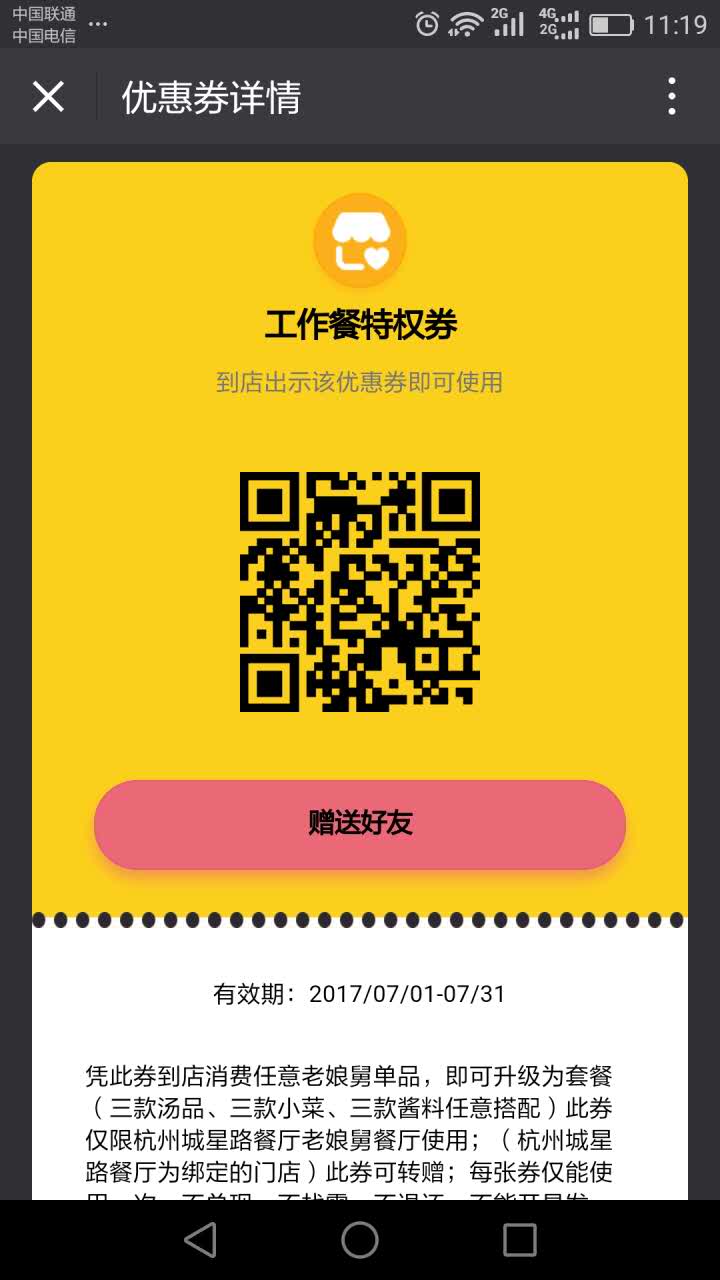Return to the home screen
This screenshot has height=1280, width=720.
[360, 1240]
